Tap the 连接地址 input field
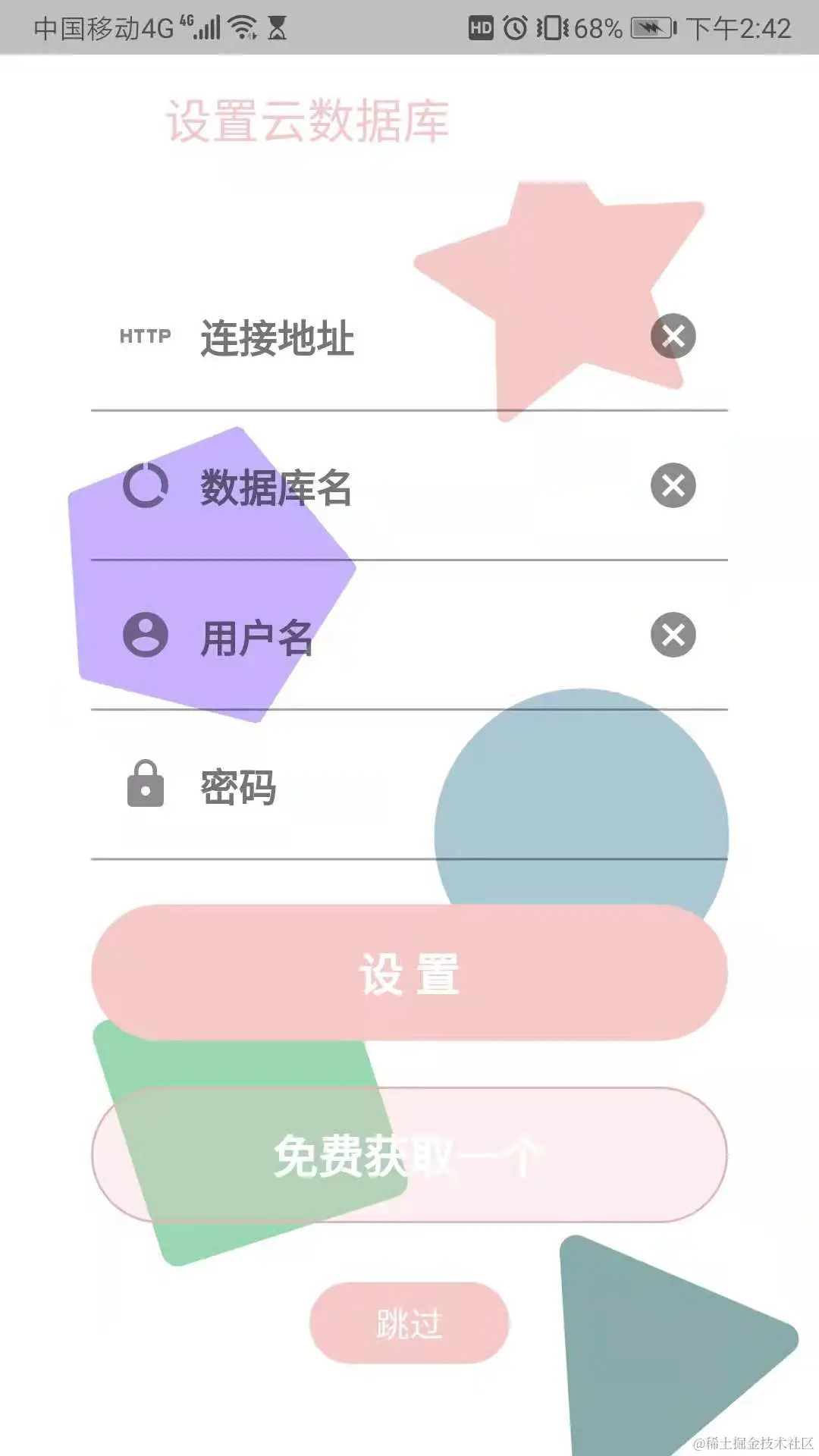 (409, 338)
